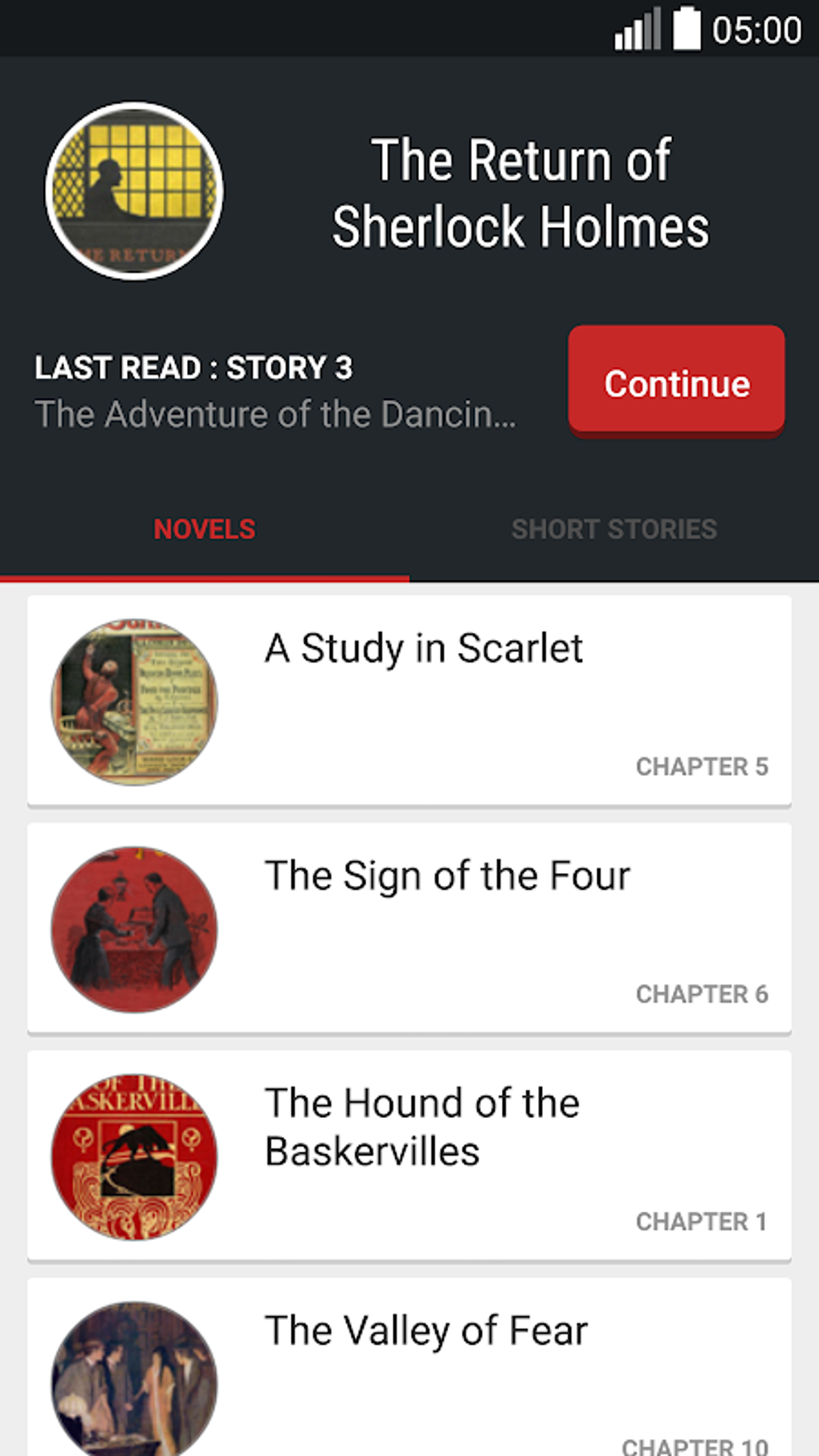Viewport: 819px width, 1456px height.
Task: Open The Hound of the Baskervilles
Action: (x=409, y=1156)
